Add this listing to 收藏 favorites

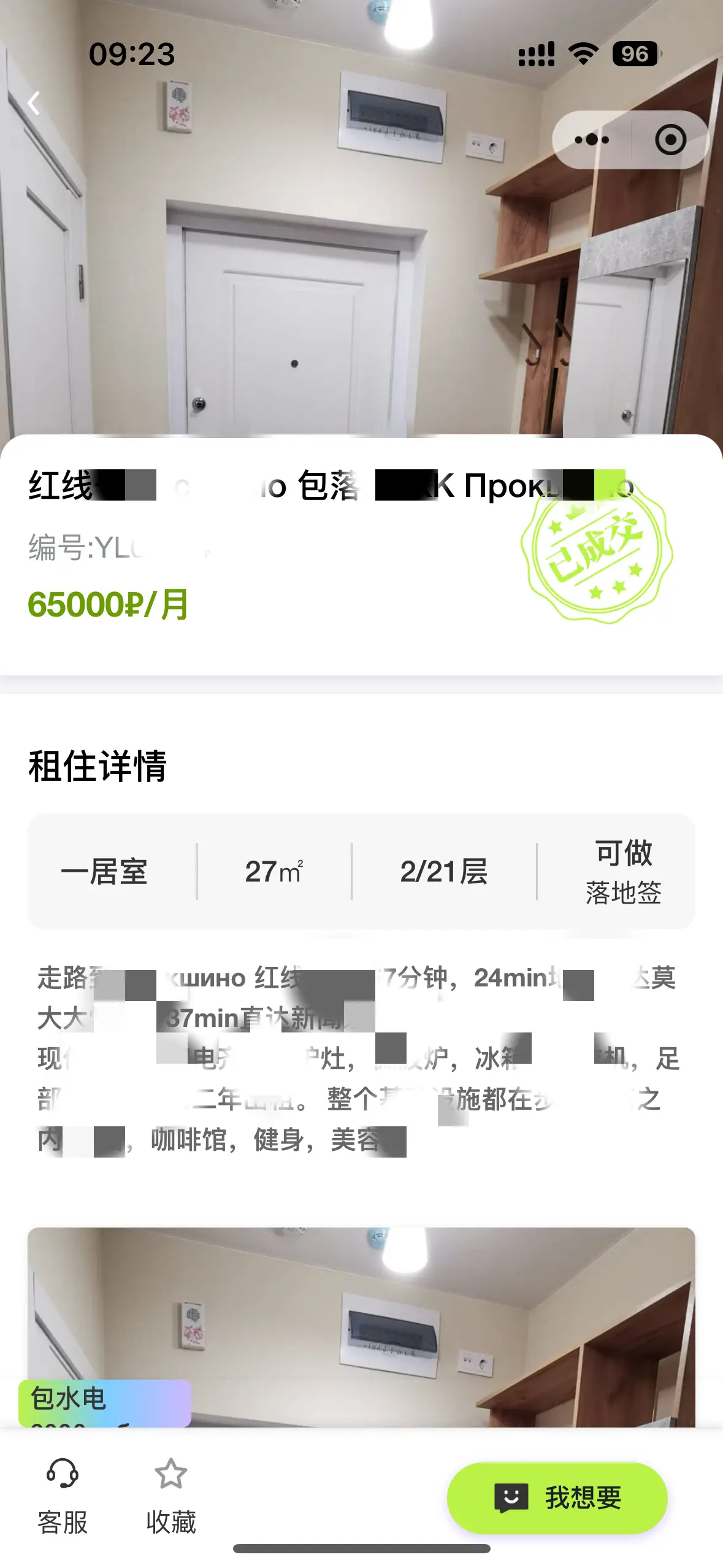[x=171, y=1496]
